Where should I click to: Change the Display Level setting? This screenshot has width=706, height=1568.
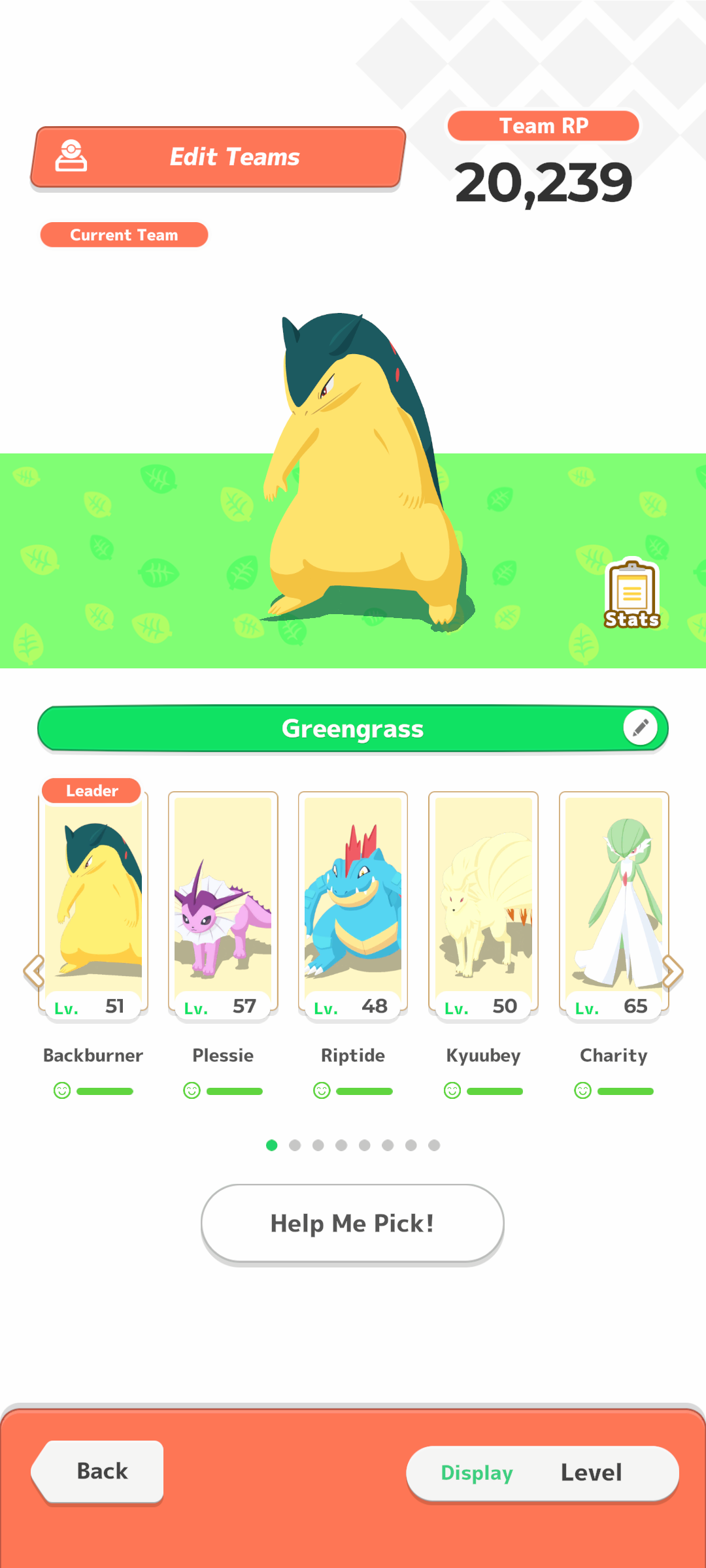[543, 1473]
